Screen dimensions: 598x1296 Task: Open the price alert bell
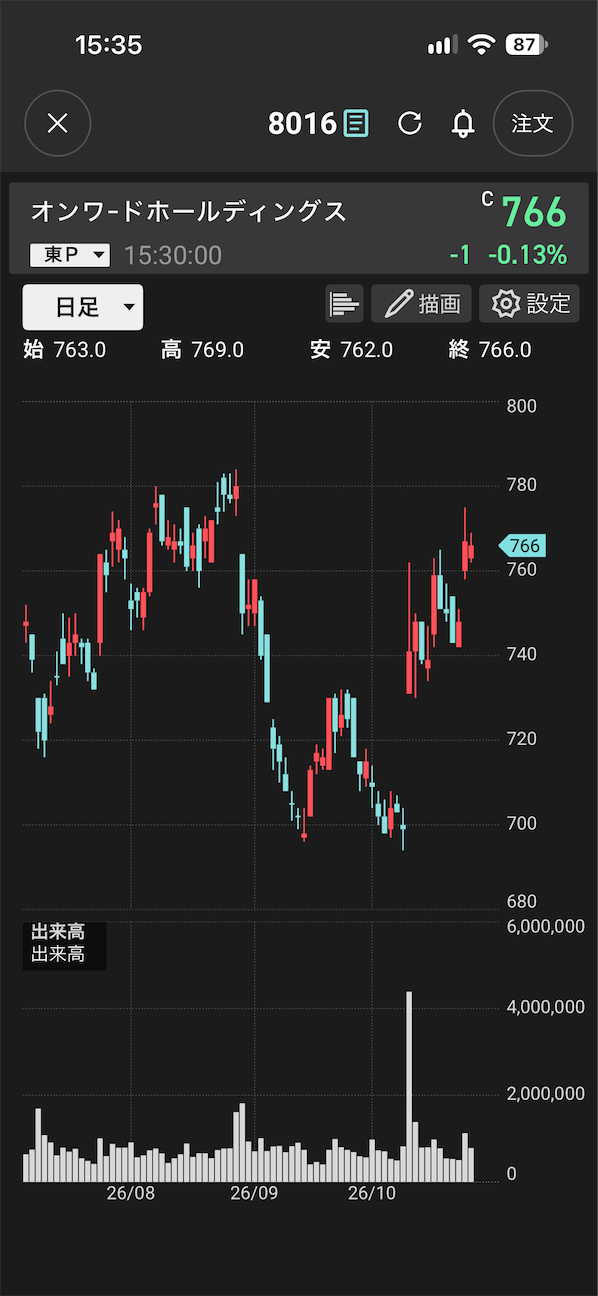click(x=462, y=123)
